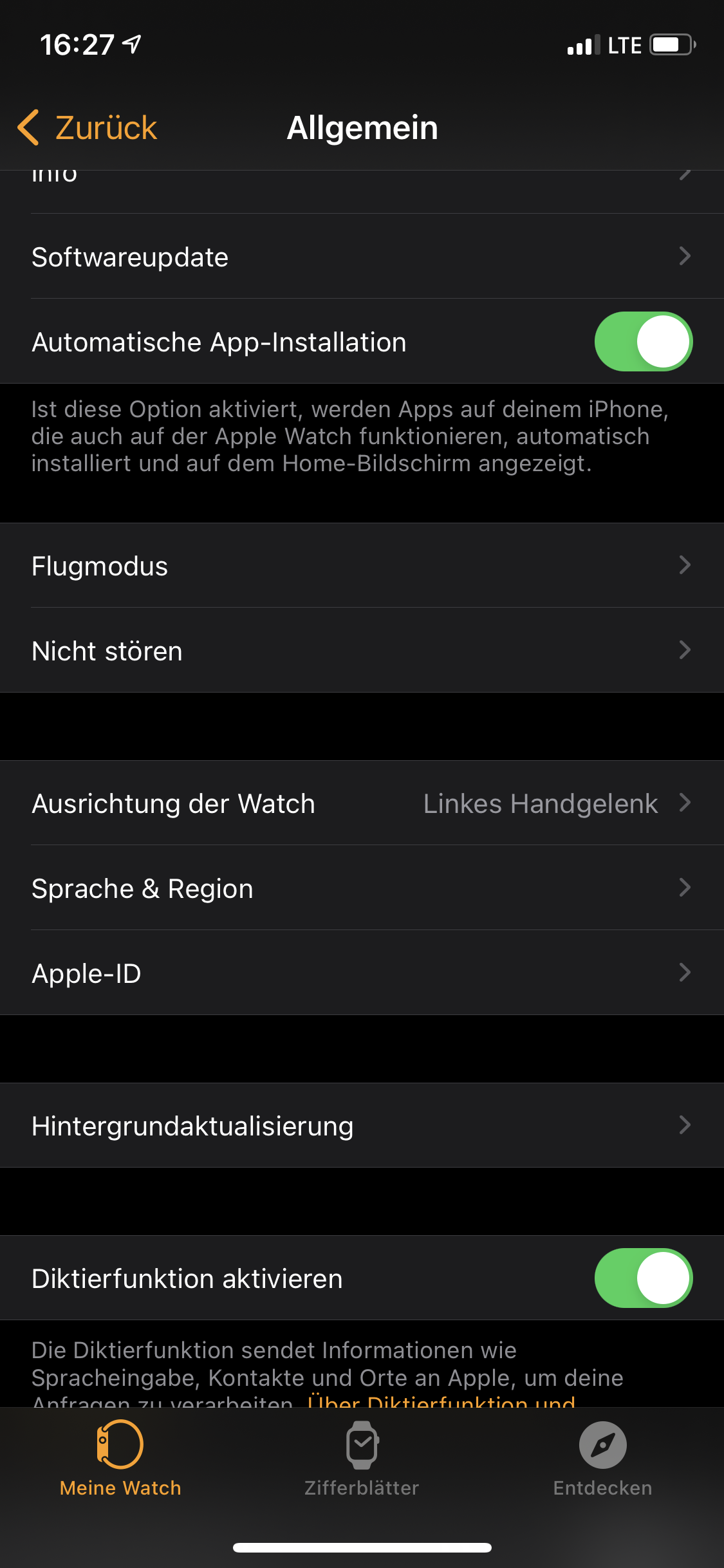Open Softwareupdate settings
This screenshot has width=724, height=1568.
[360, 257]
